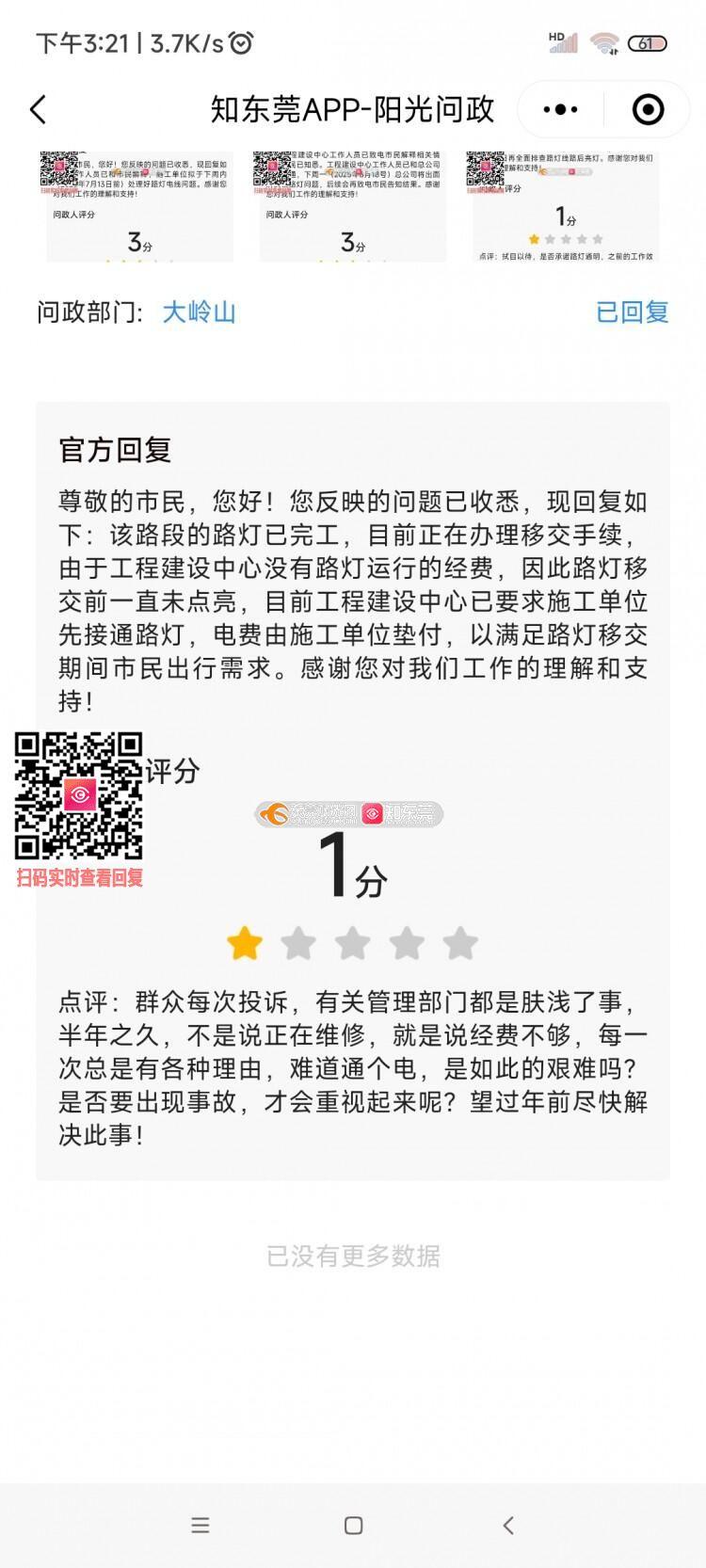Image resolution: width=706 pixels, height=1568 pixels.
Task: Open recent apps from navigation bar
Action: click(200, 1526)
